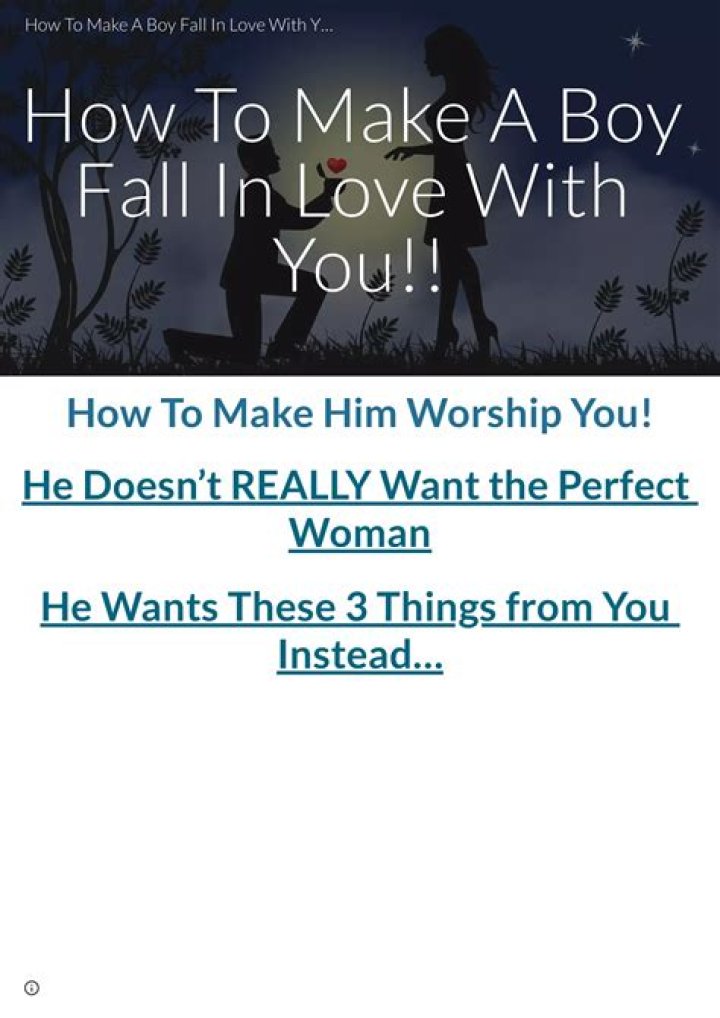Tap the site title in the header
This screenshot has width=720, height=1018.
(x=179, y=25)
